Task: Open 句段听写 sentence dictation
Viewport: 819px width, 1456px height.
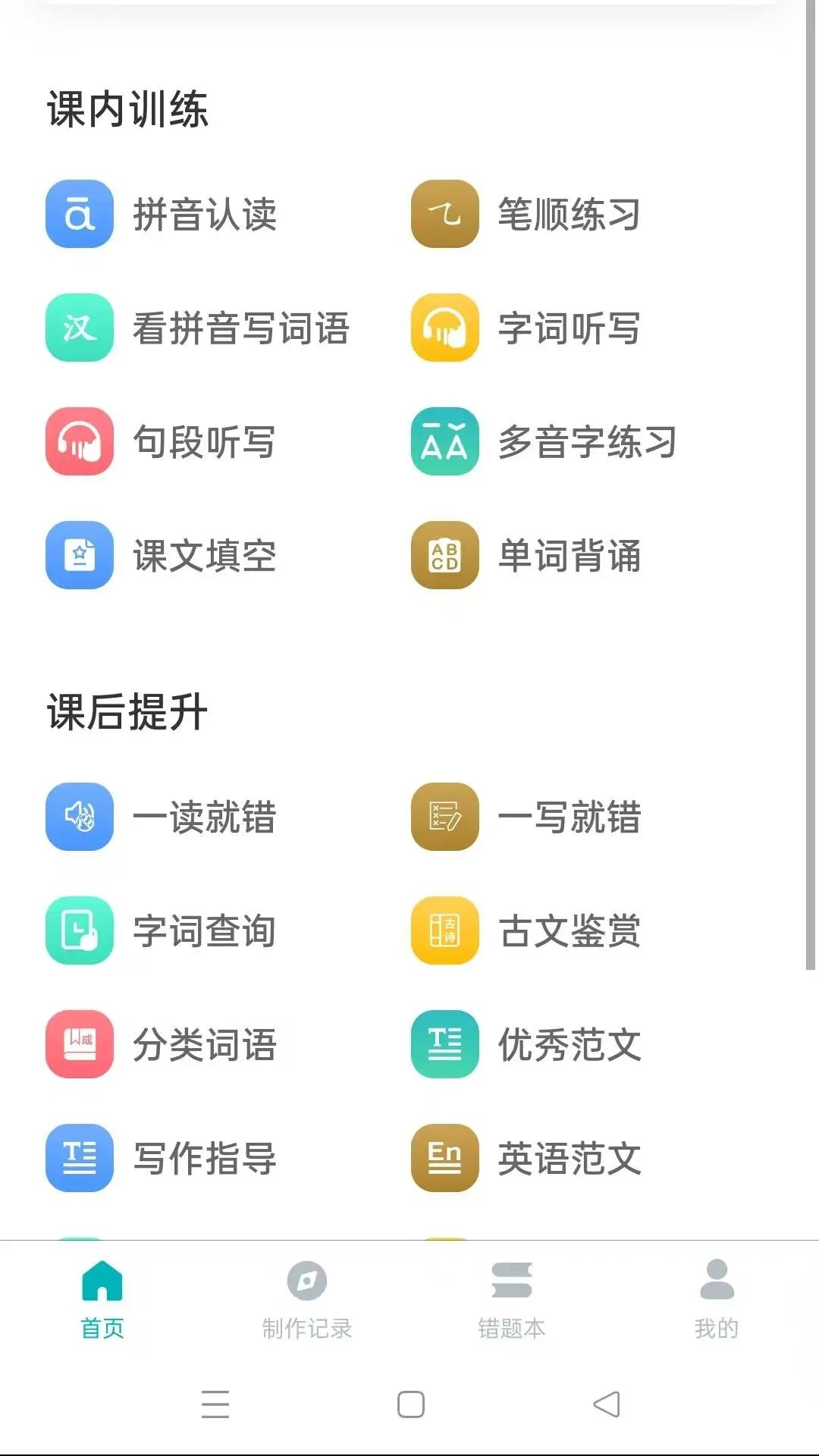Action: coord(164,444)
